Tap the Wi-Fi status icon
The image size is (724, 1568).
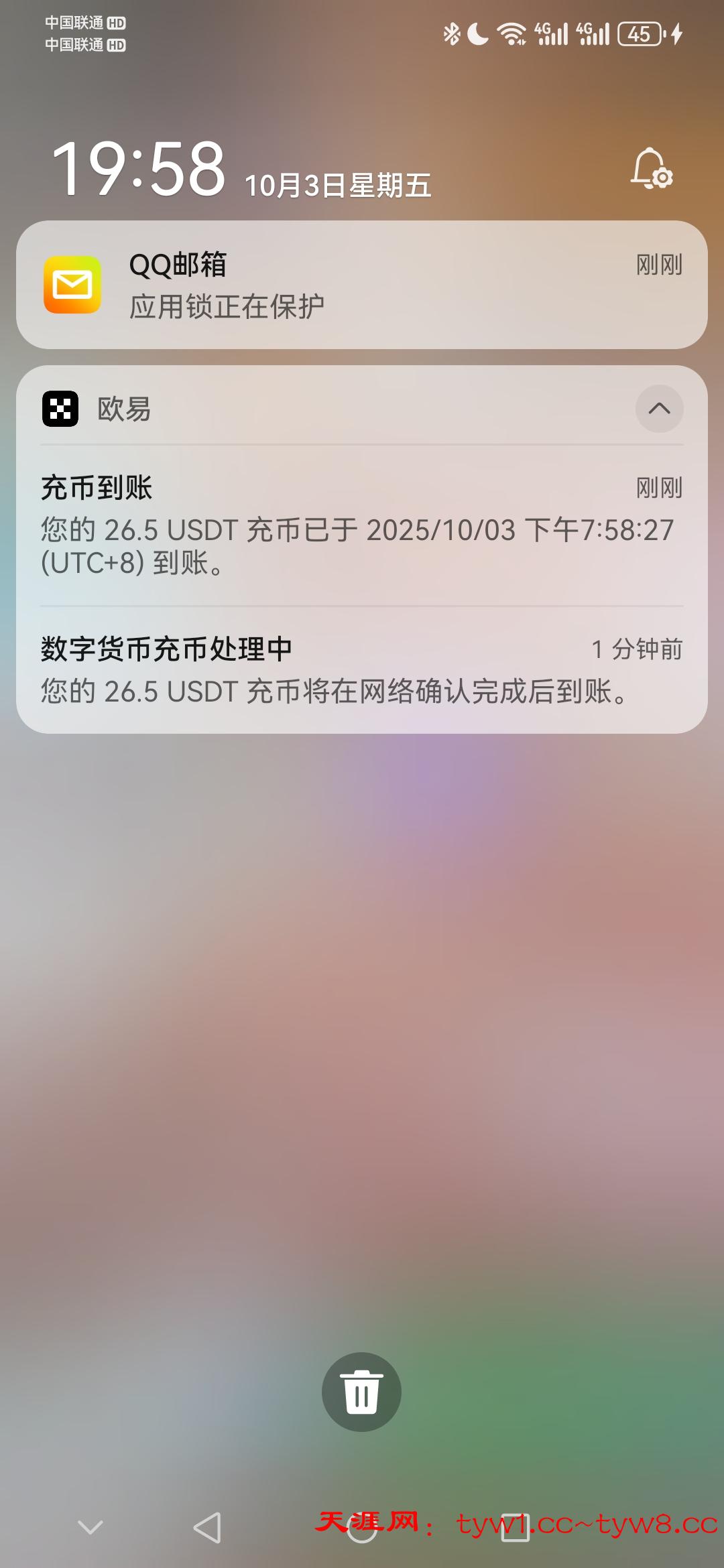[x=513, y=33]
